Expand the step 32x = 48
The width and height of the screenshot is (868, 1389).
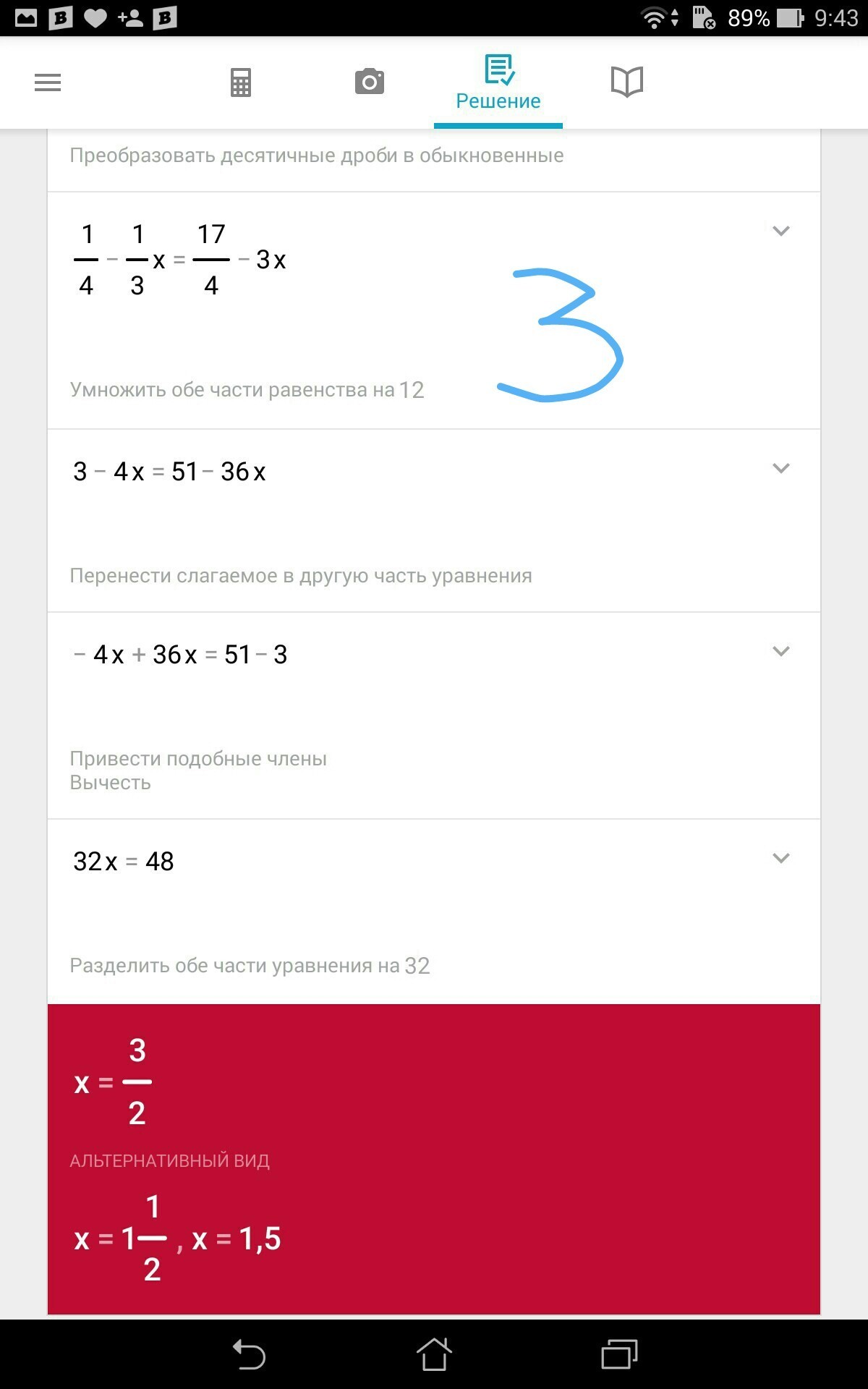pyautogui.click(x=780, y=858)
